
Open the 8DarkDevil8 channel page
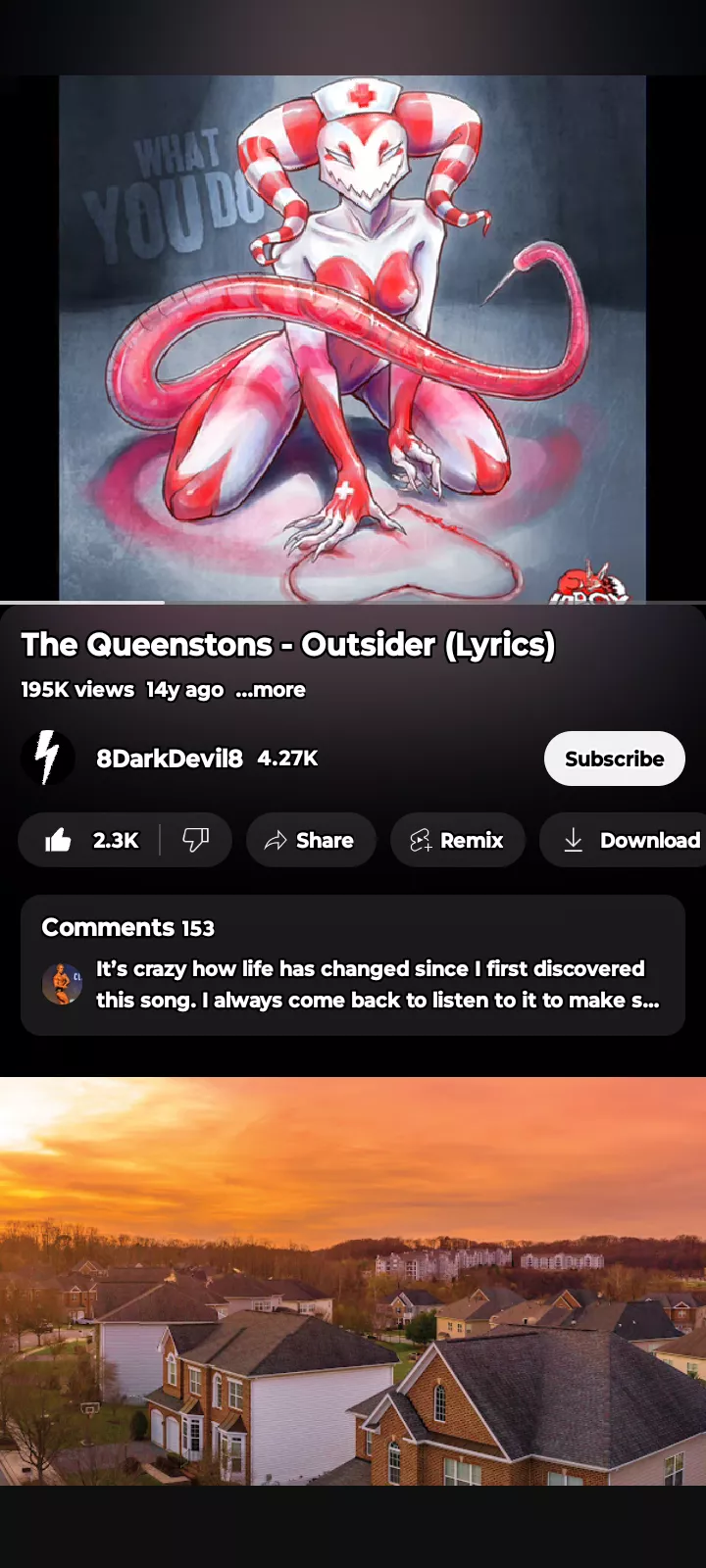click(x=169, y=759)
